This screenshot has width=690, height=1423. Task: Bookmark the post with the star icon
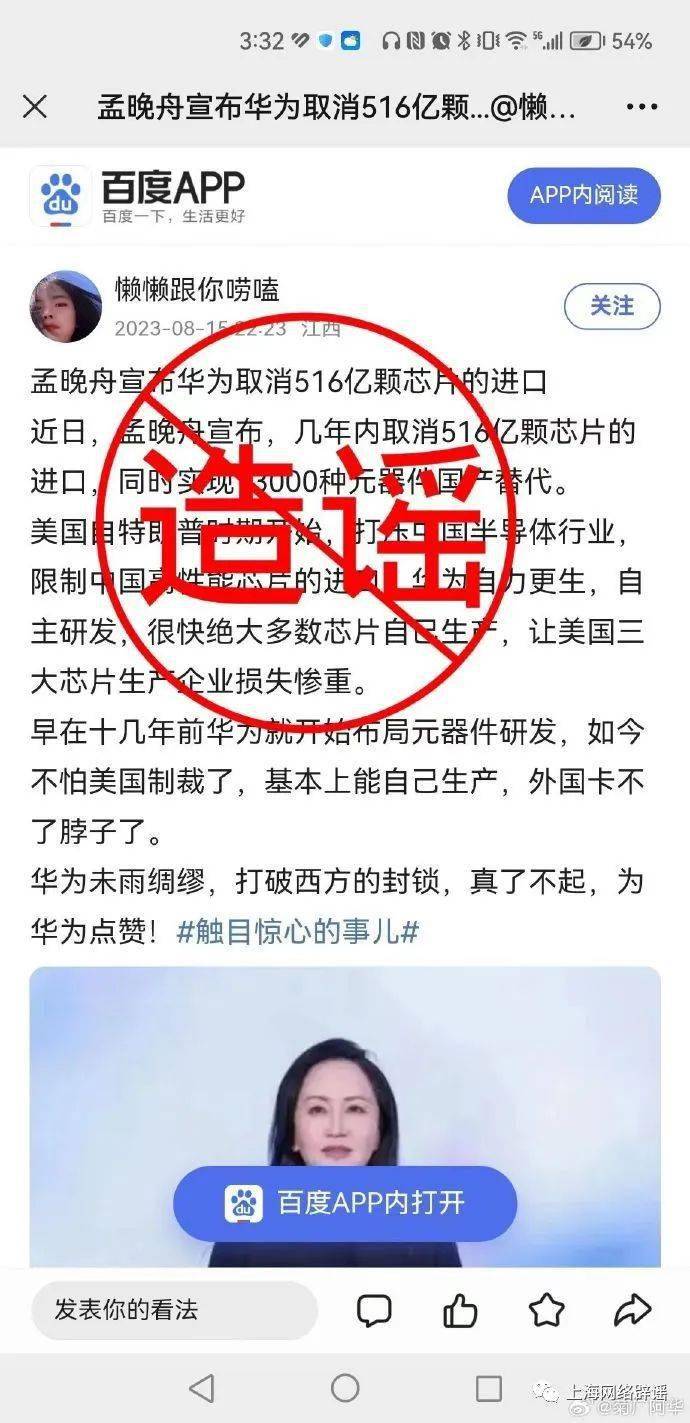(x=546, y=1310)
